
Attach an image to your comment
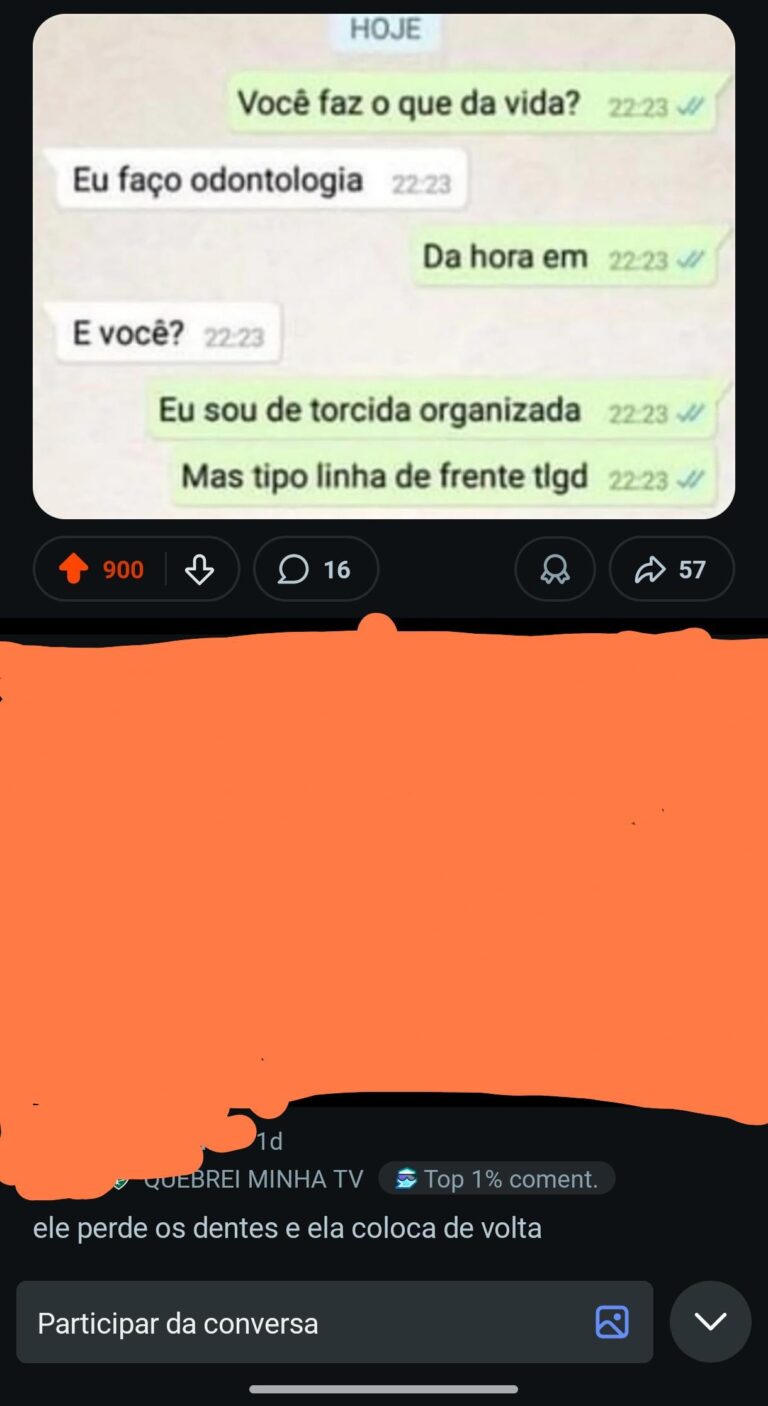pos(612,1322)
